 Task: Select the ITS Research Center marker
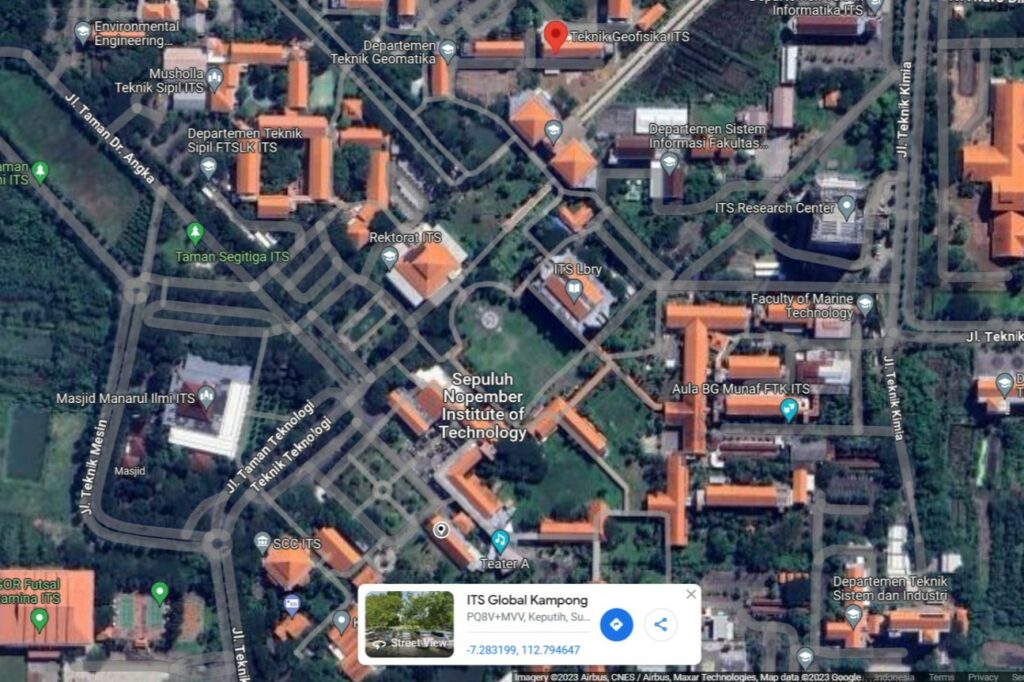846,207
